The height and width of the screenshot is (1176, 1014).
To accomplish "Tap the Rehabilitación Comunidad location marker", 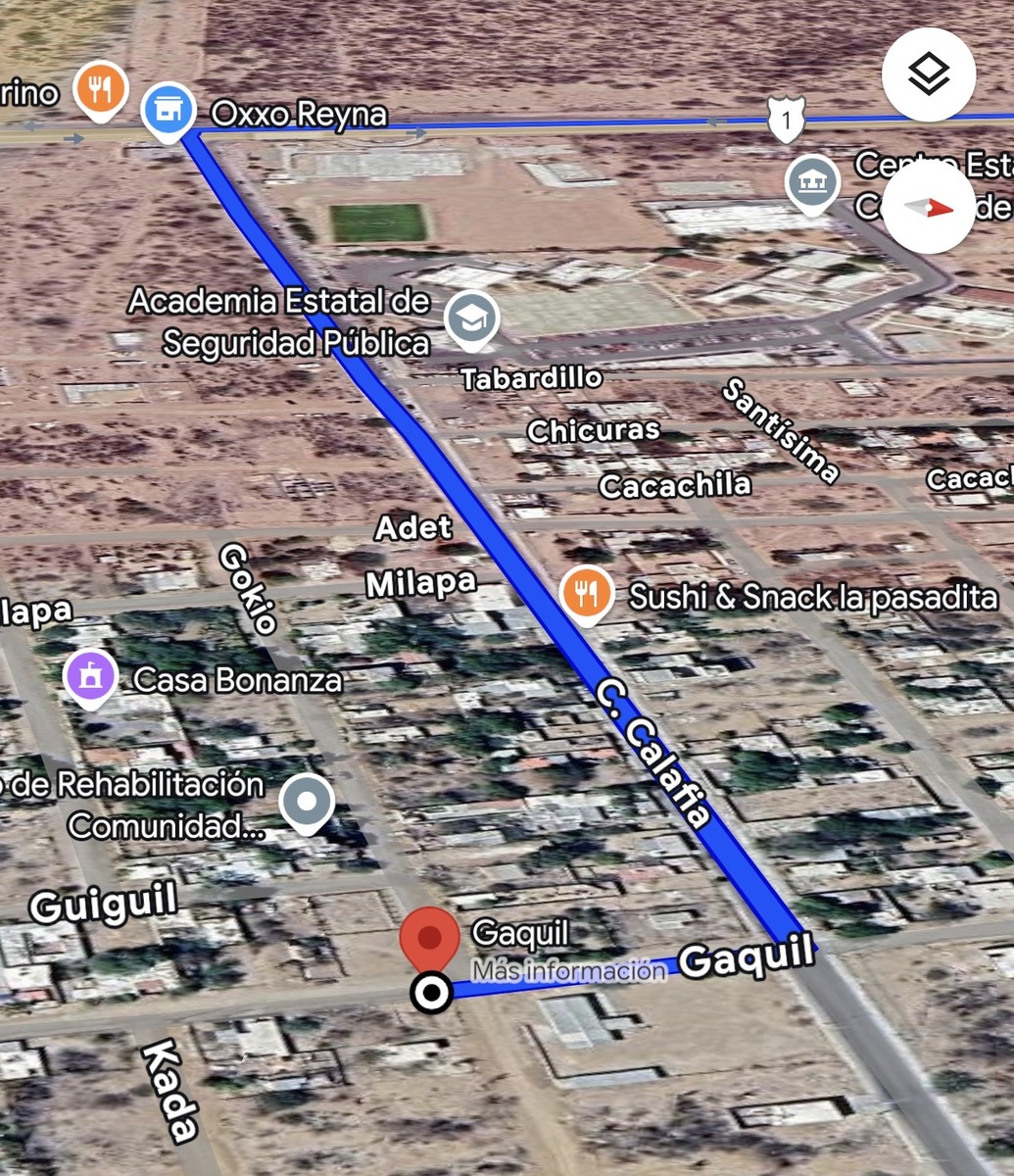I will 307,803.
